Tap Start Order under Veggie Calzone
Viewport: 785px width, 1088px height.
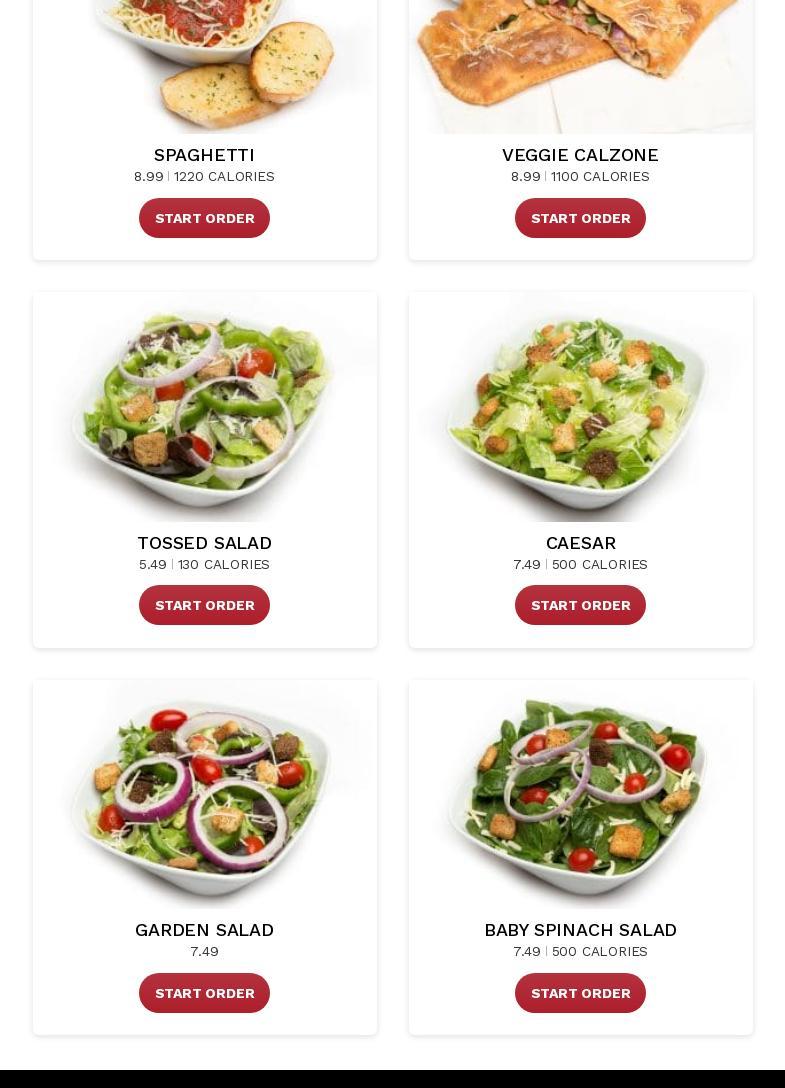click(580, 218)
